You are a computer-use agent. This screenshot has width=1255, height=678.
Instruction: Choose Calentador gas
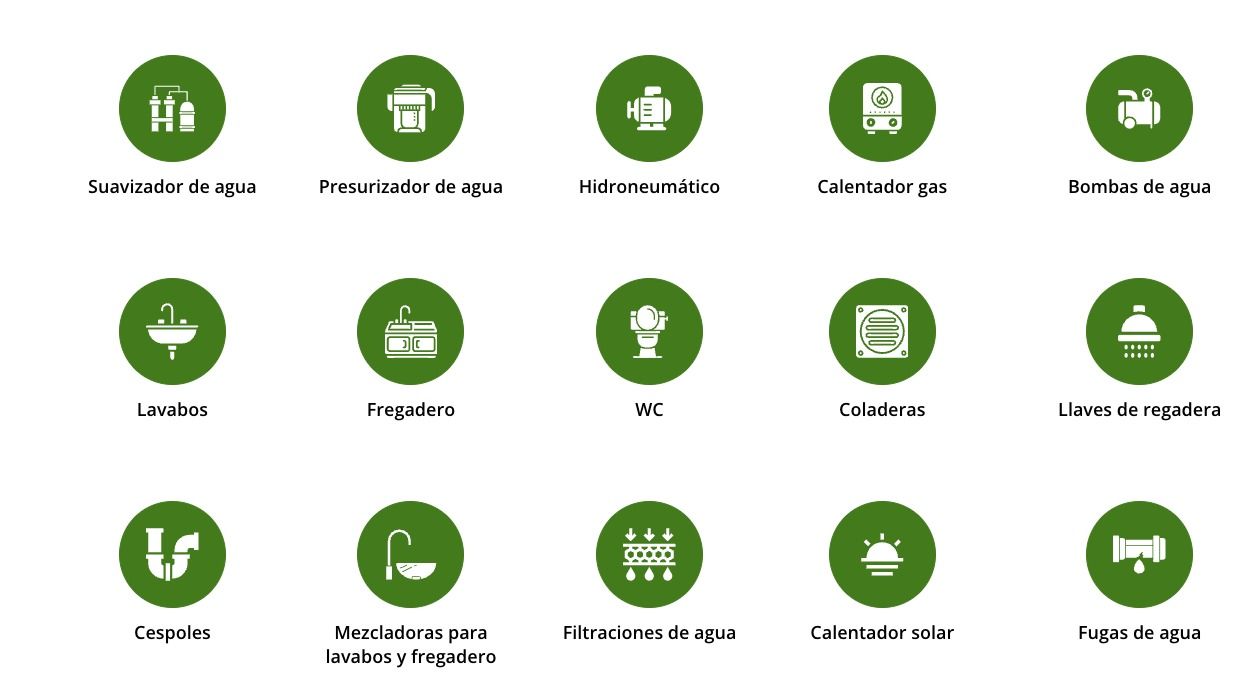(882, 109)
